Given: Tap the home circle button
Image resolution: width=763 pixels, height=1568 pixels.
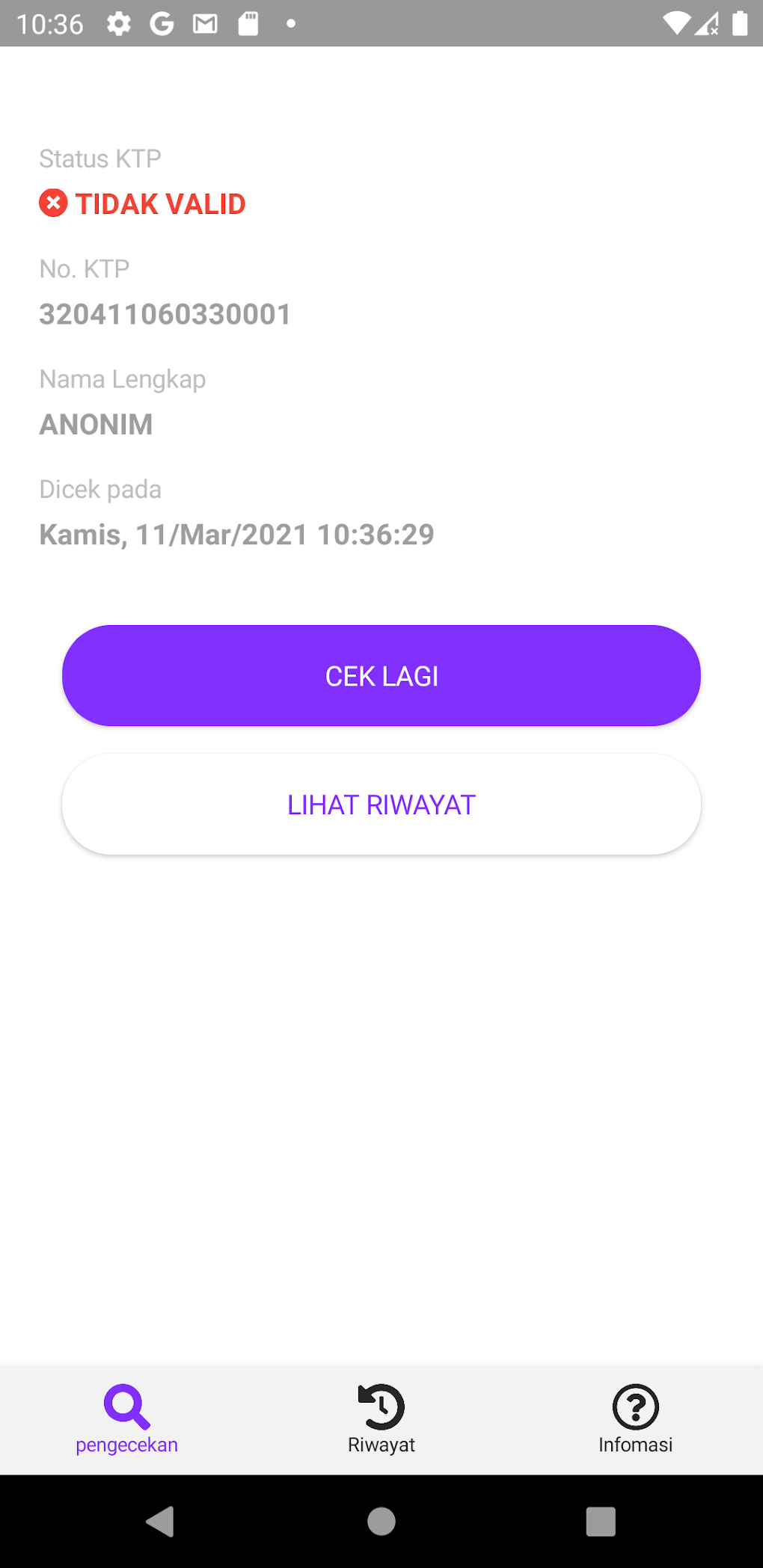Looking at the screenshot, I should [x=381, y=1522].
